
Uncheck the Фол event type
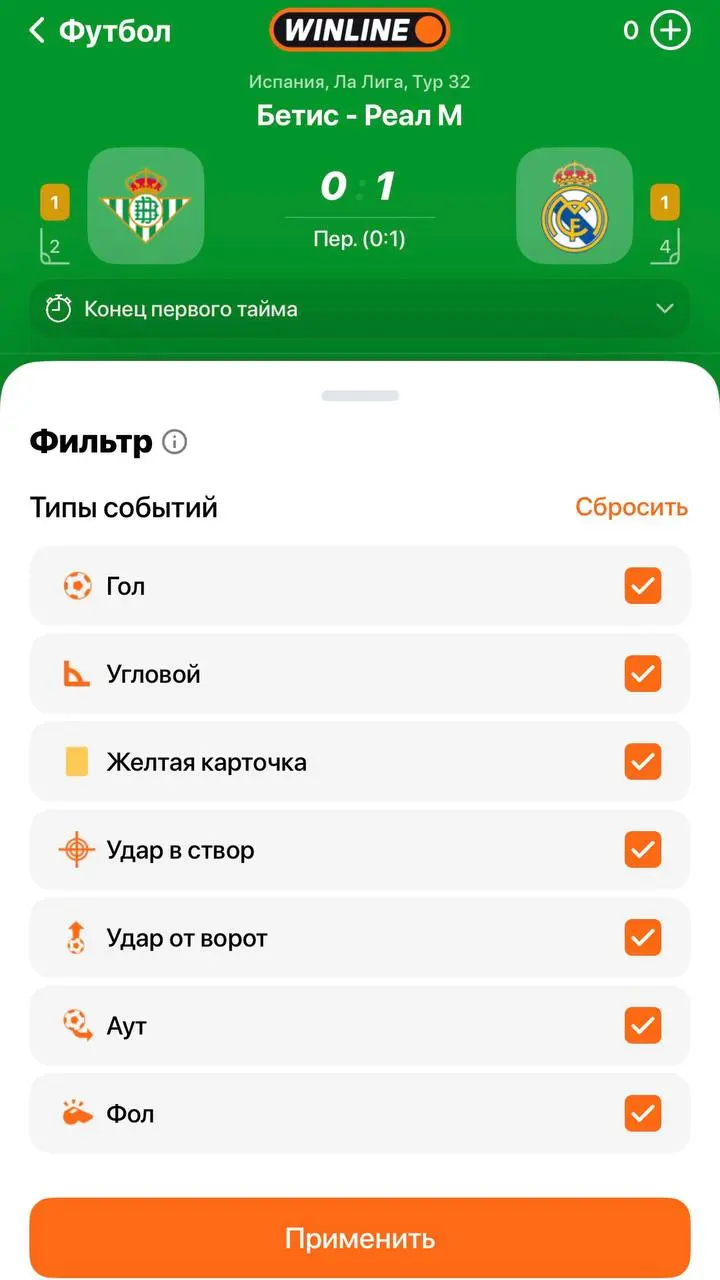[x=644, y=1113]
